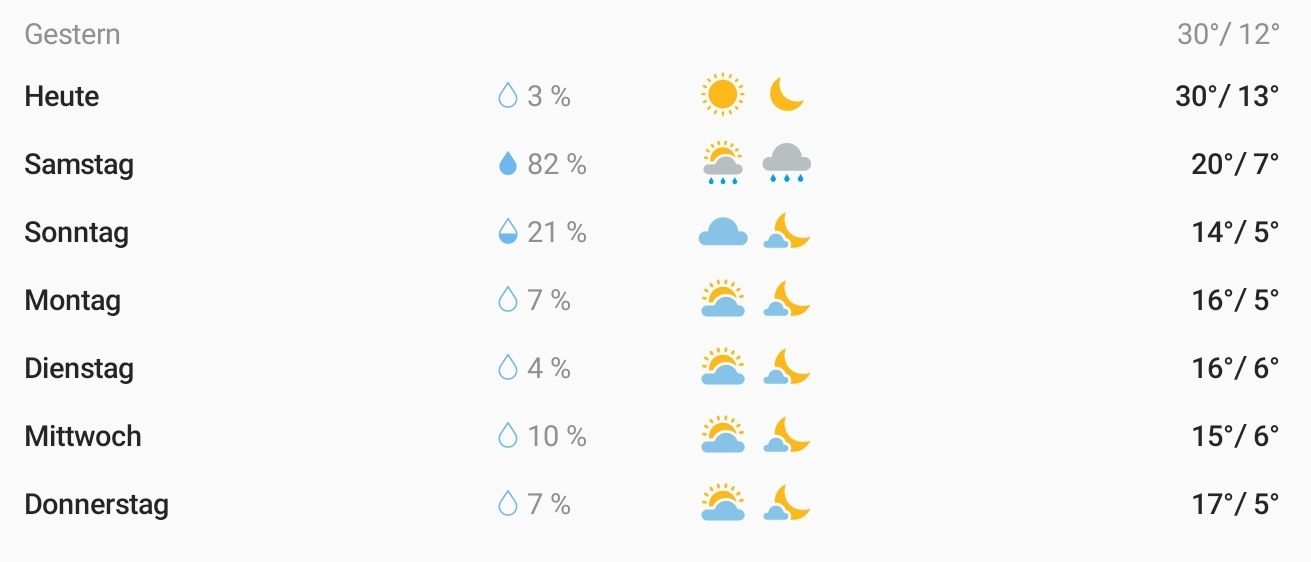Open today's forecast row Heute
This screenshot has height=562, width=1311.
(x=62, y=97)
